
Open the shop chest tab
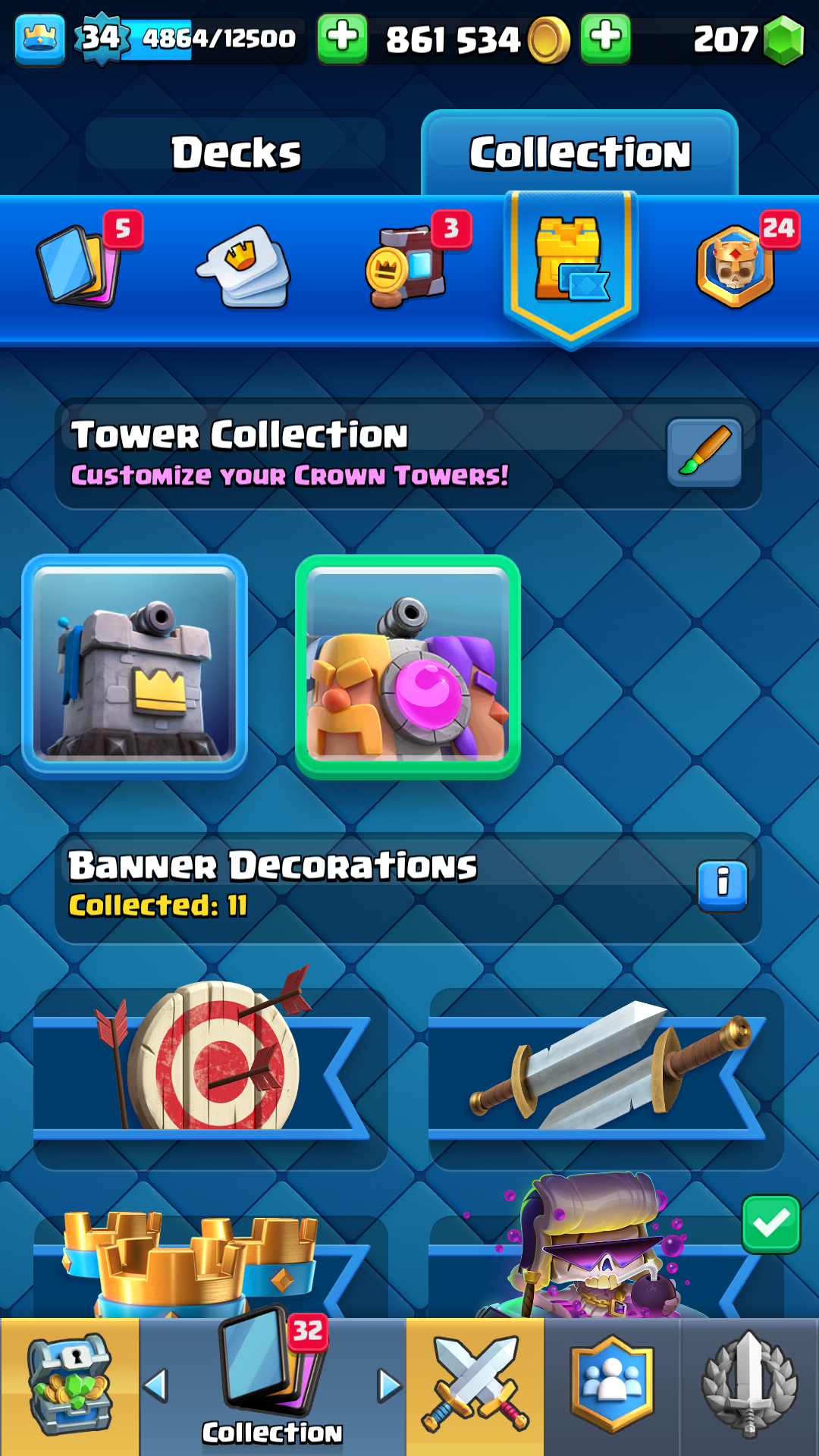click(x=70, y=1386)
